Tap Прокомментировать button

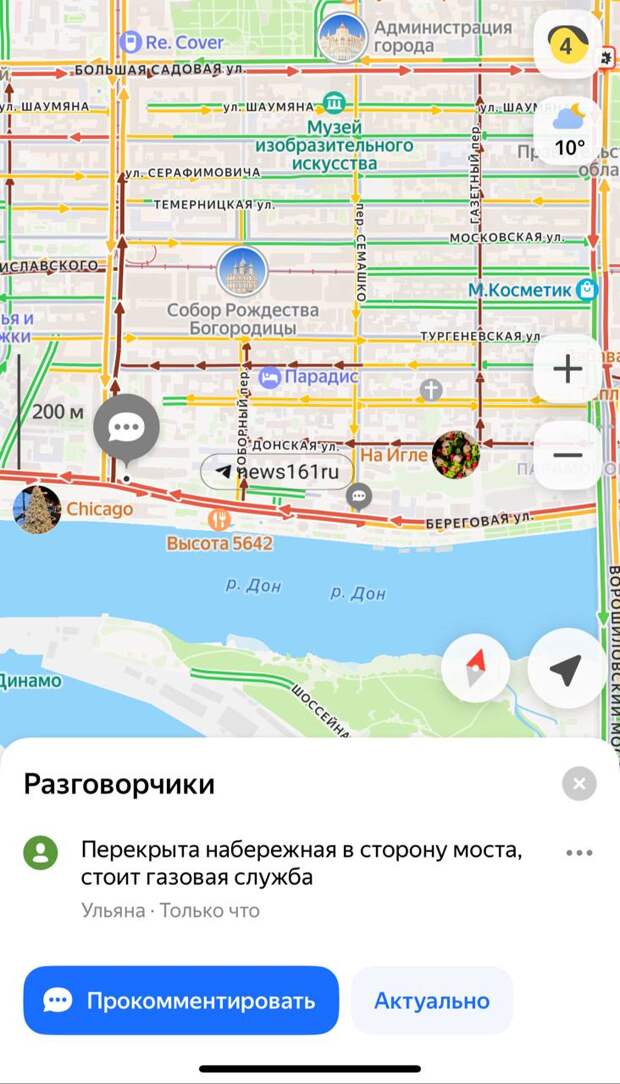click(x=181, y=1000)
